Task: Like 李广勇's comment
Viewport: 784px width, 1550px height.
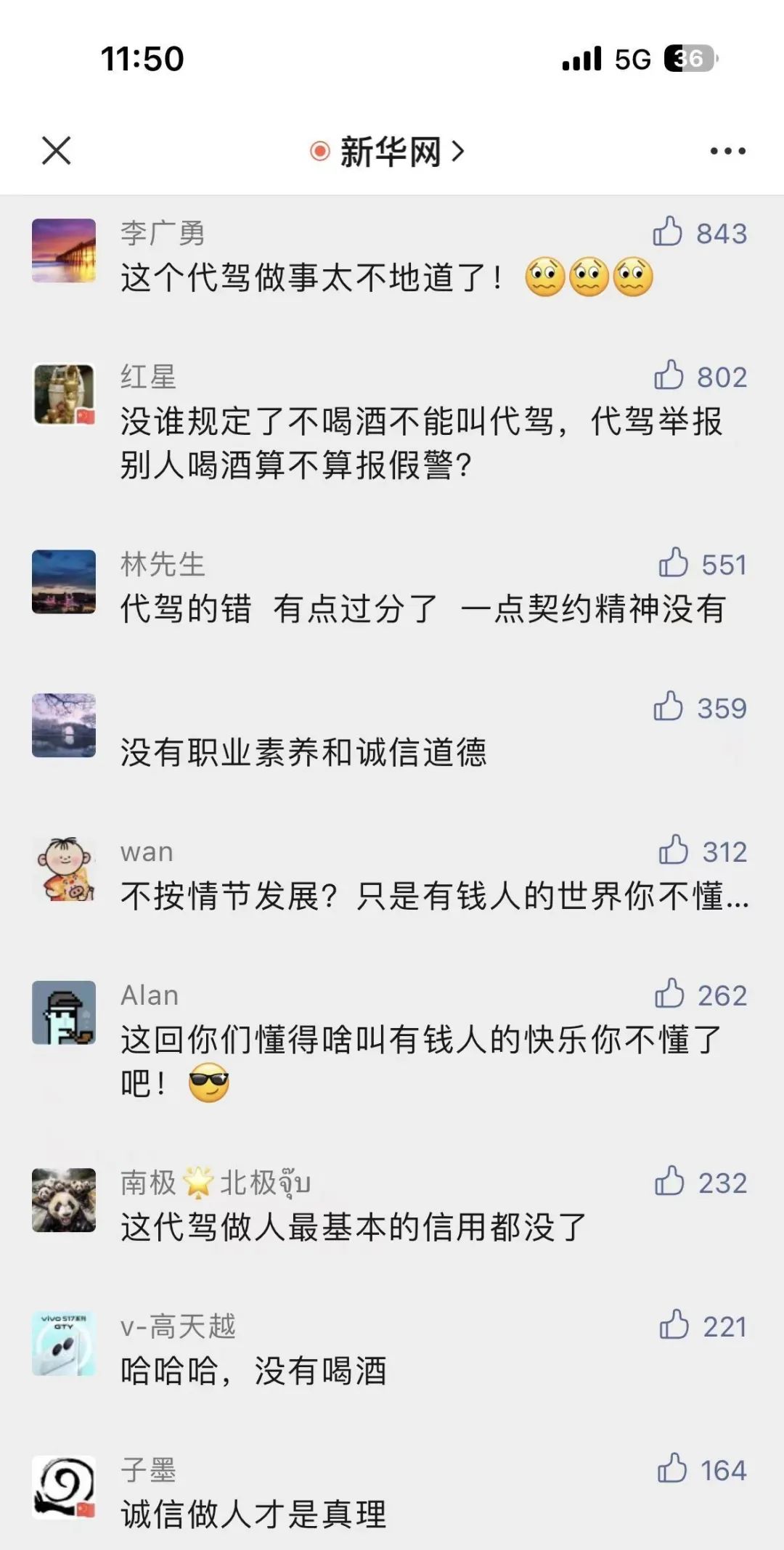Action: point(668,232)
